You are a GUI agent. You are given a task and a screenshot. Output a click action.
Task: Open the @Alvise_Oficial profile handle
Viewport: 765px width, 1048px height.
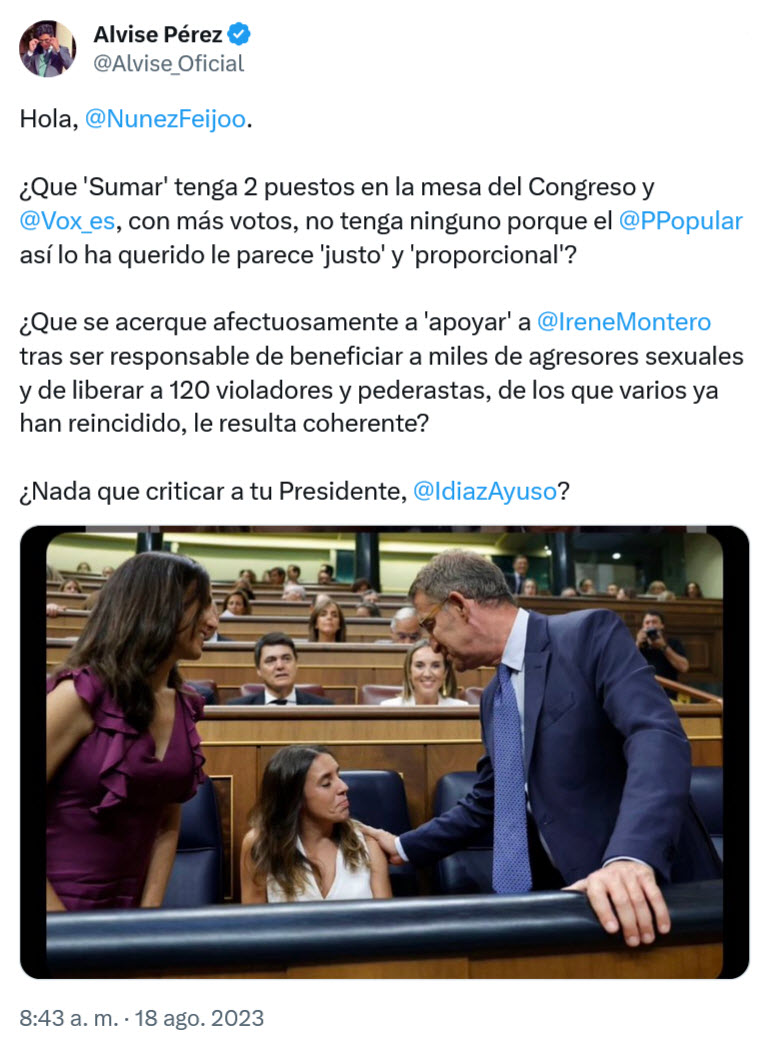[x=168, y=64]
